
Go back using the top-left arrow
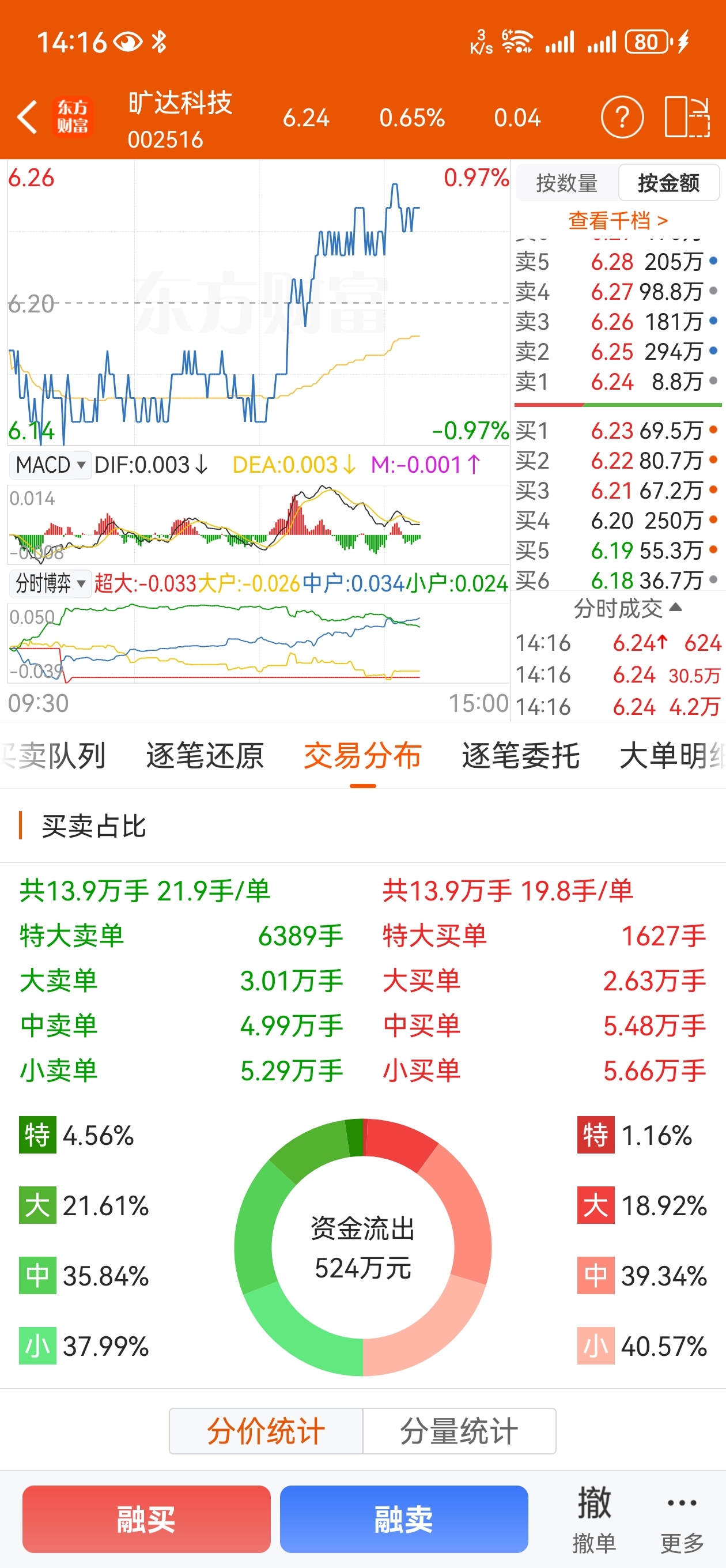[28, 117]
